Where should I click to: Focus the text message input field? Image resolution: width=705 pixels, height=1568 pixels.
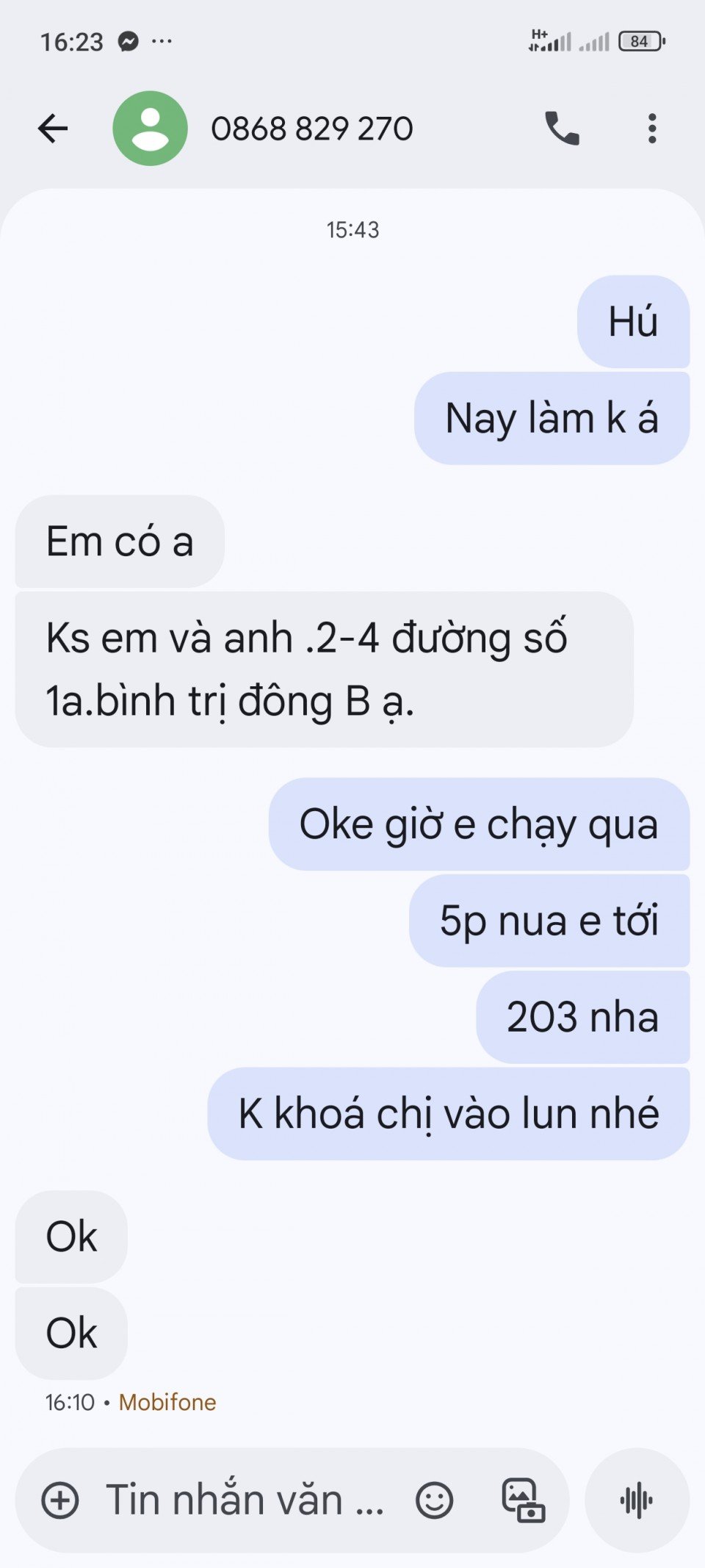pyautogui.click(x=242, y=1500)
